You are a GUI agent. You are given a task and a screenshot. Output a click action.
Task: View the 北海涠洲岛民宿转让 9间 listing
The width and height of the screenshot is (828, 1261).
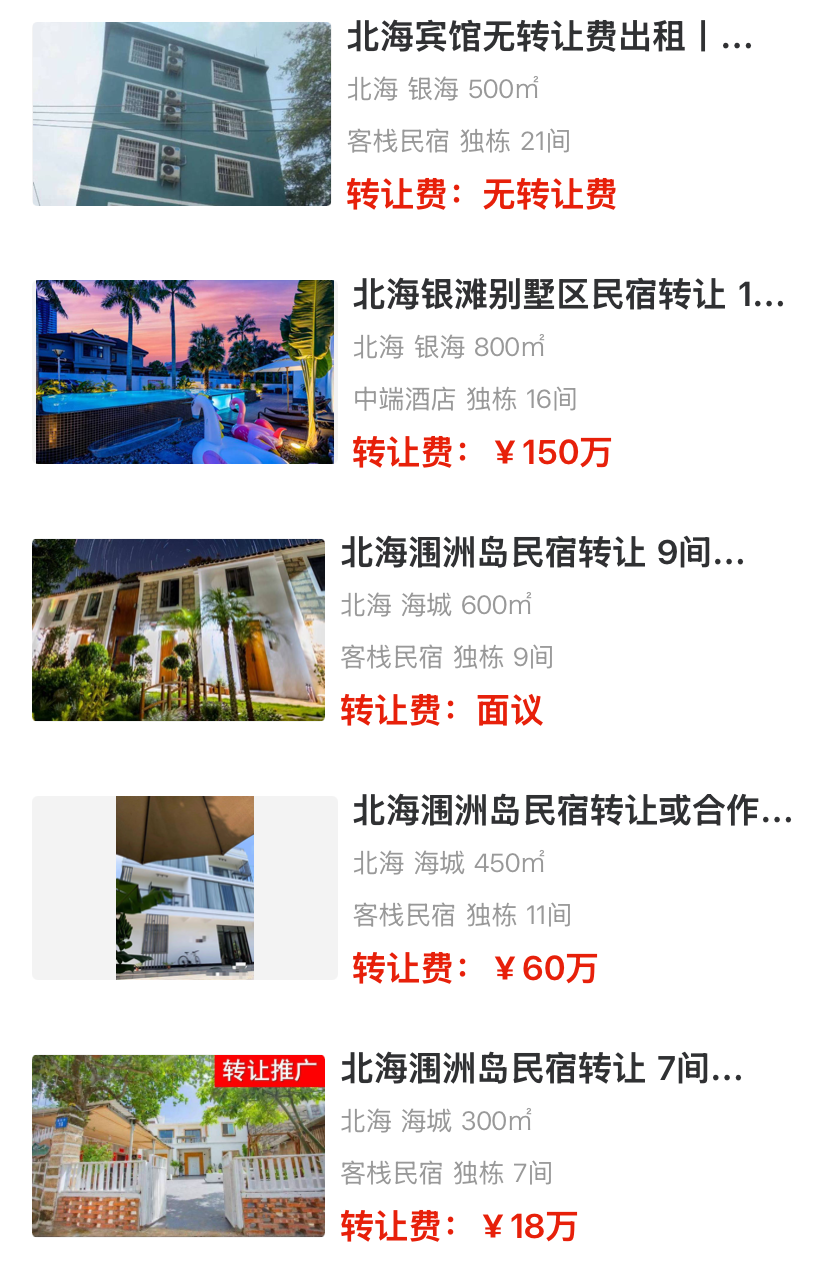(x=542, y=553)
